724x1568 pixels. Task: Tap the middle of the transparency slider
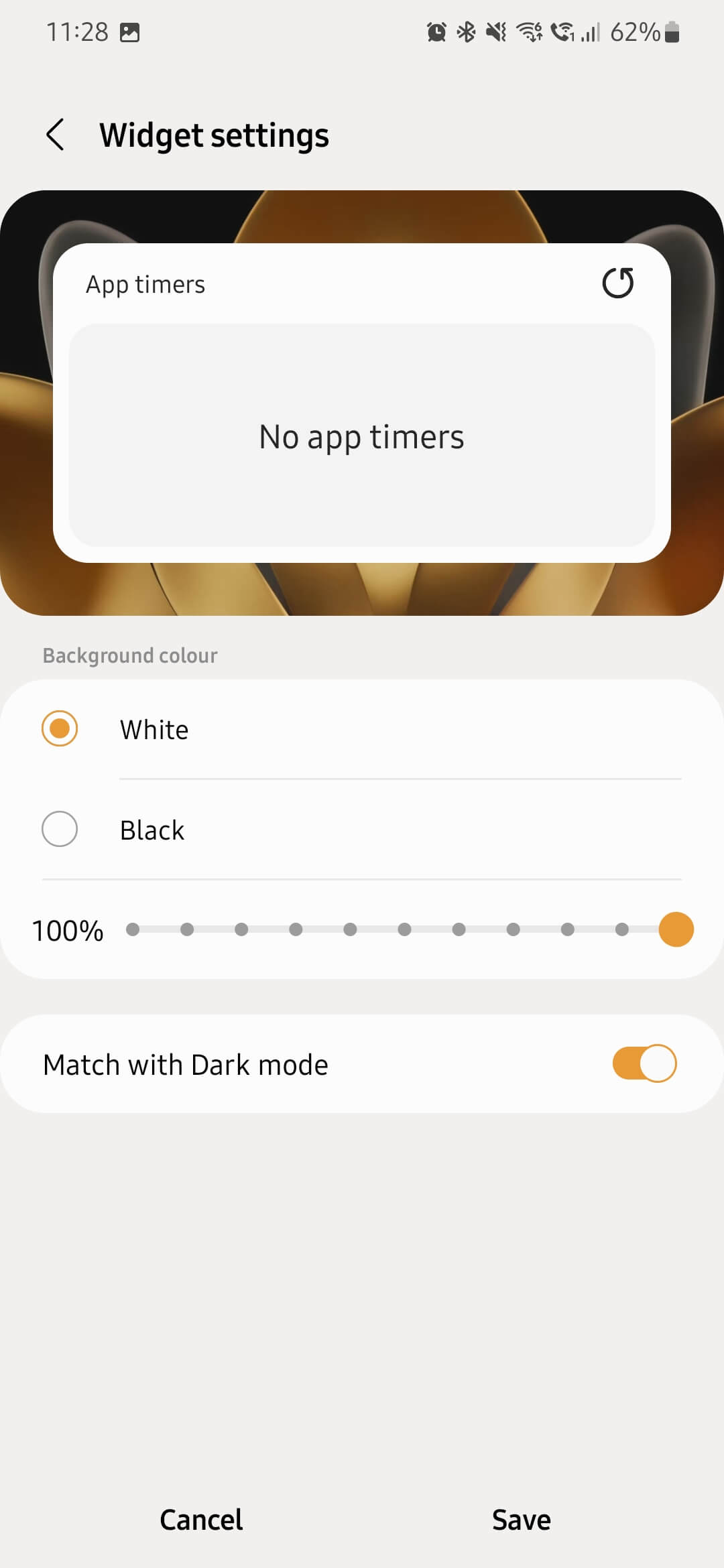click(404, 929)
